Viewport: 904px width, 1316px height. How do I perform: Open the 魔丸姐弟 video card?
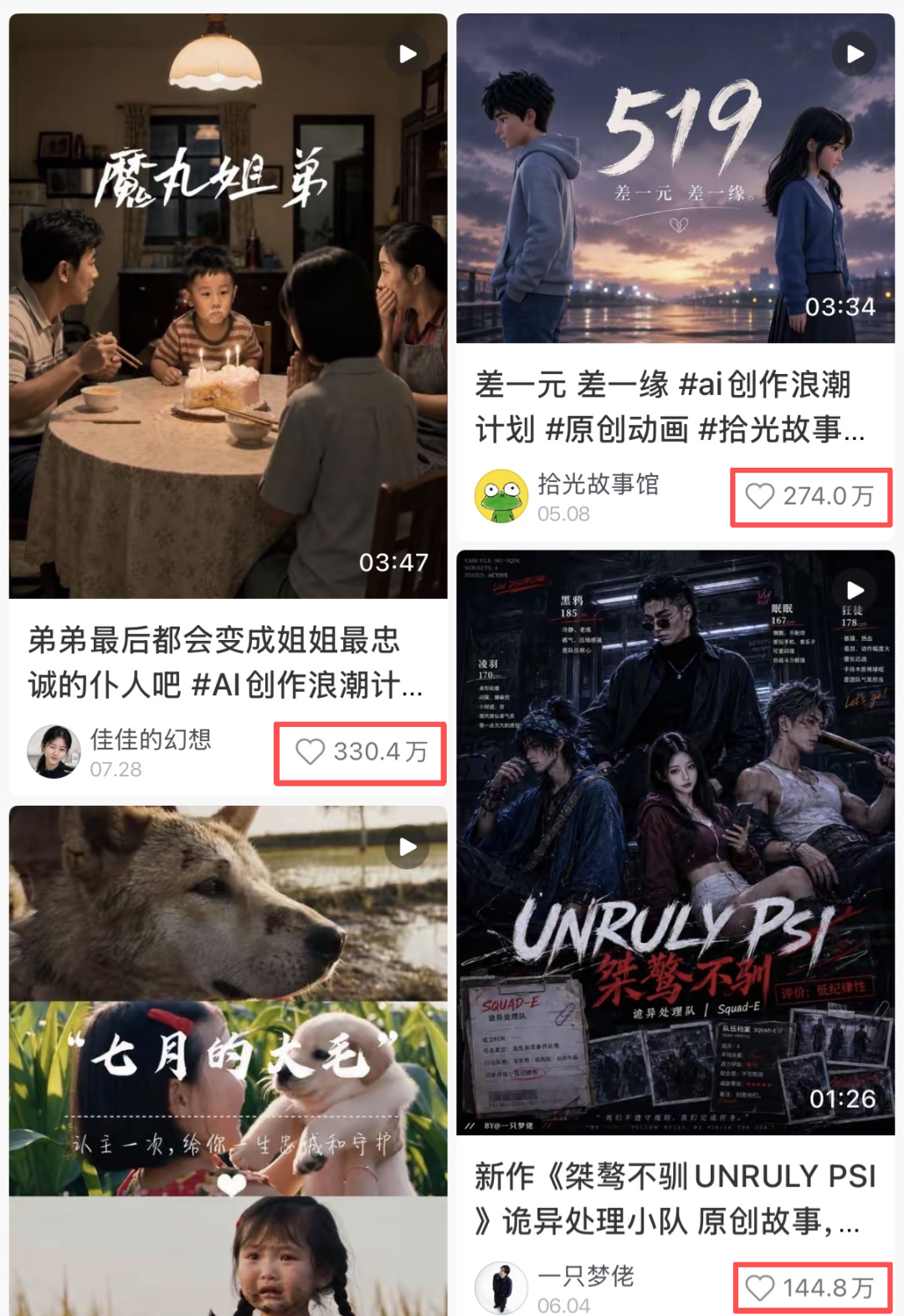click(x=228, y=305)
